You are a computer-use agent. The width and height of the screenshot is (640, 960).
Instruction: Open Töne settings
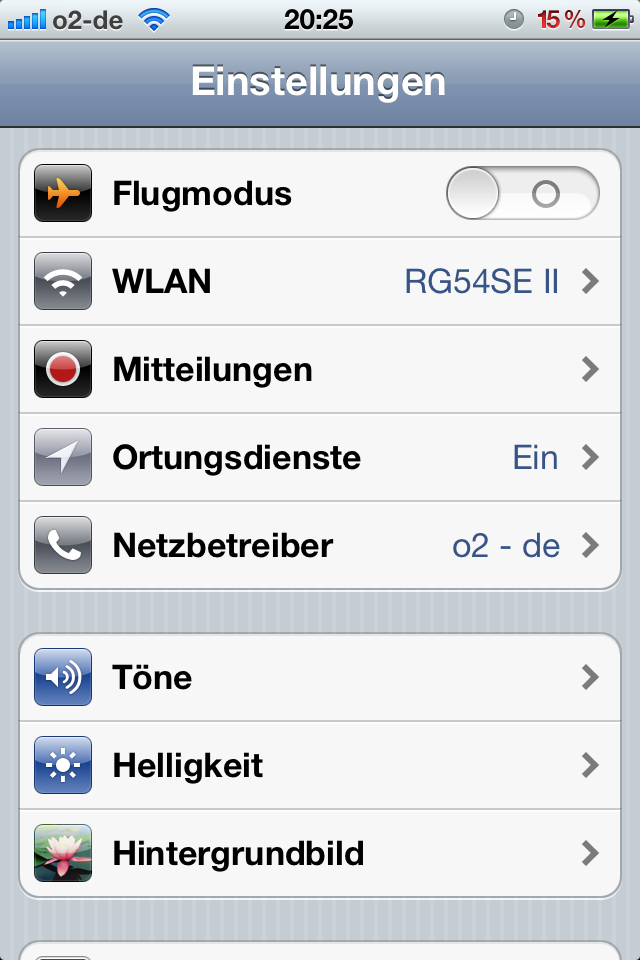coord(320,677)
